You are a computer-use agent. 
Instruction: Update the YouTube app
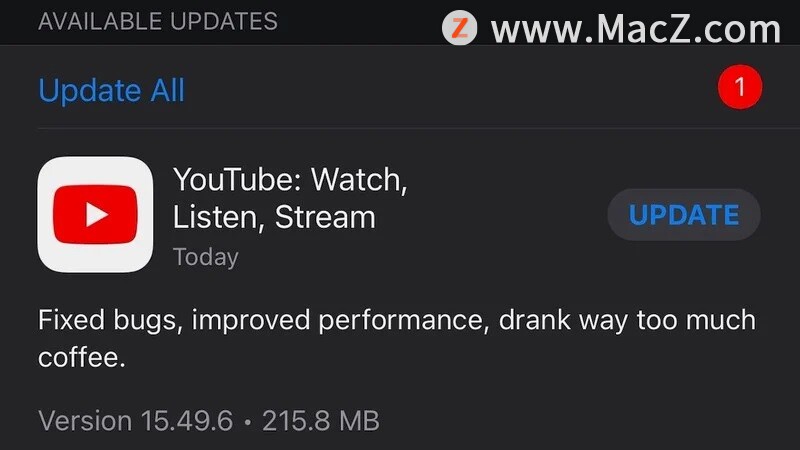[684, 215]
